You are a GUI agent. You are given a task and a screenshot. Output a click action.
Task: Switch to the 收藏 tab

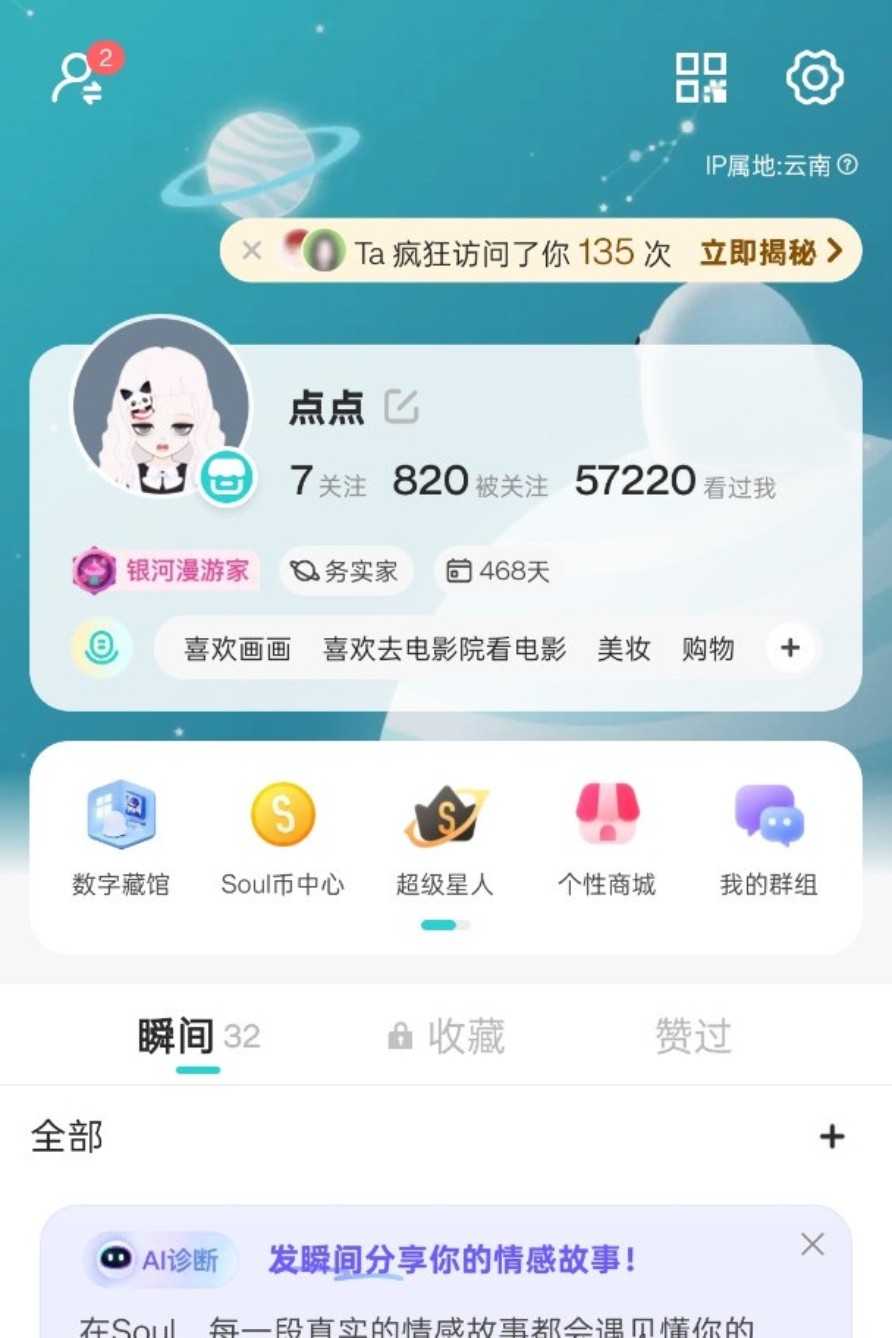(x=447, y=1037)
